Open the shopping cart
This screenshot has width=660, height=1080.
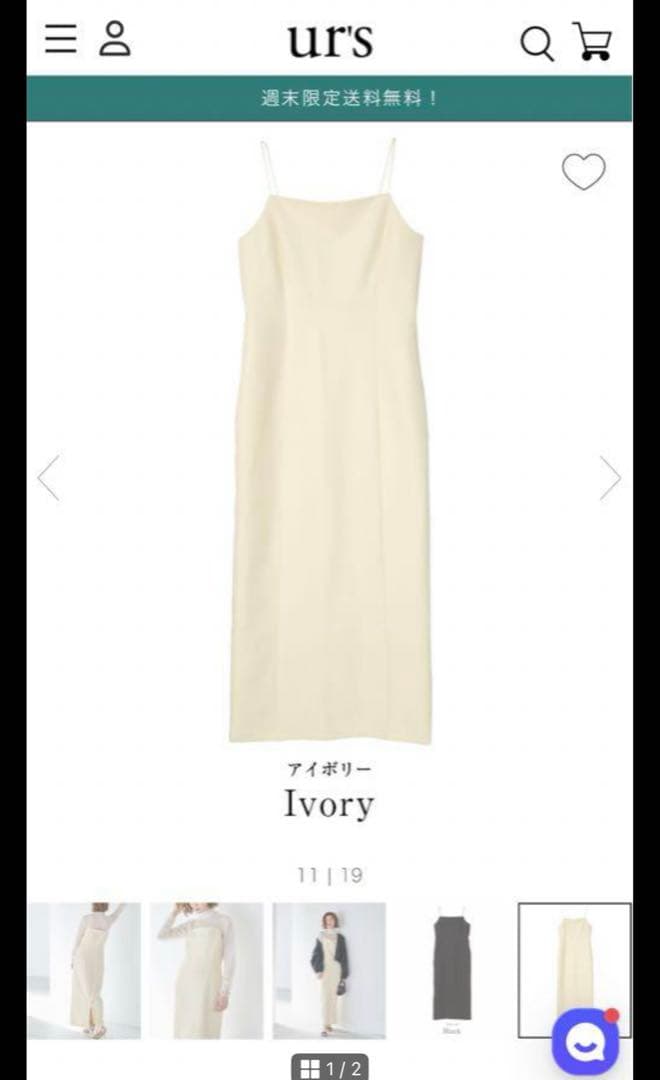point(592,42)
